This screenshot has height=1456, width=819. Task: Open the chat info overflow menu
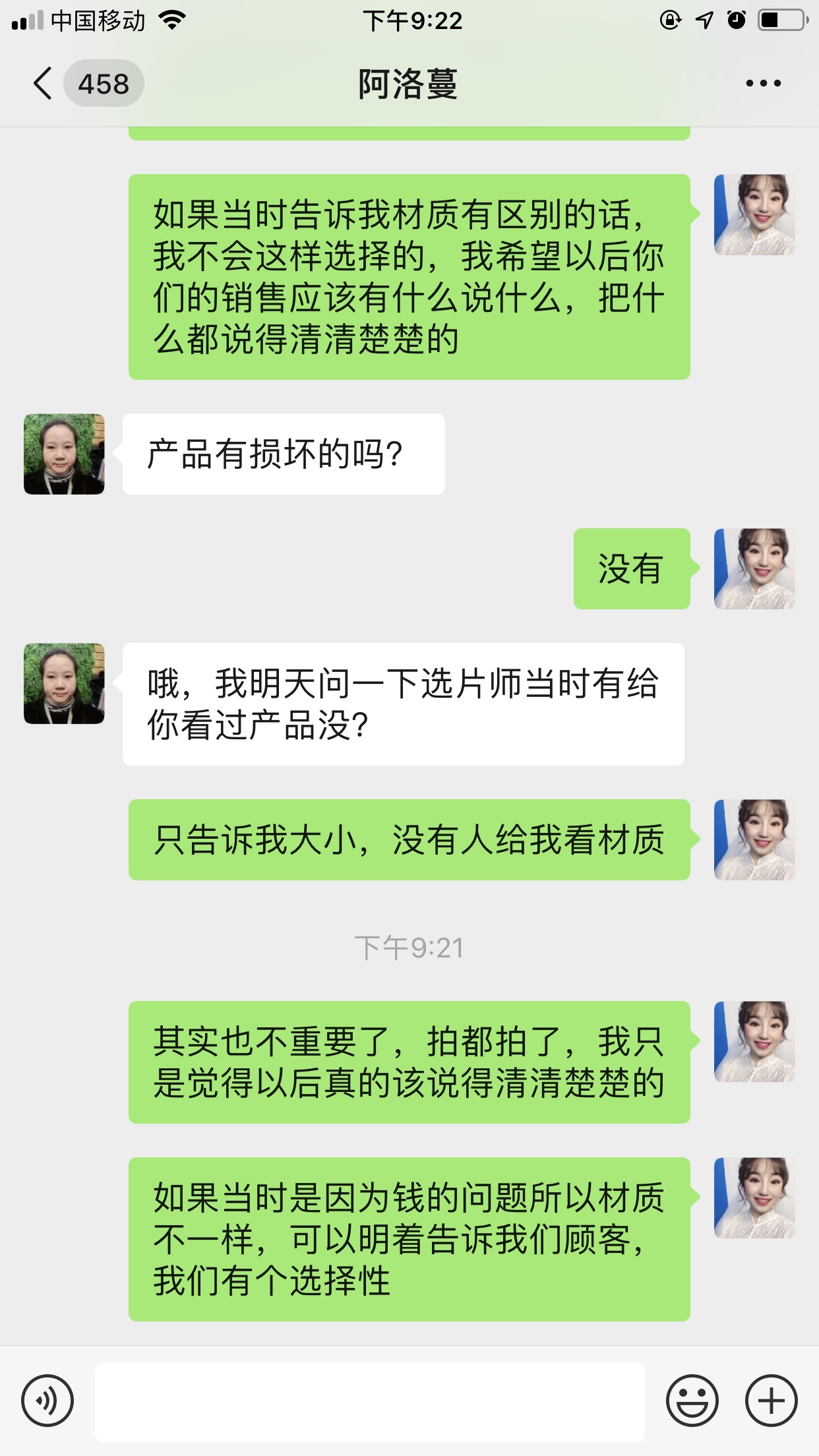click(763, 84)
